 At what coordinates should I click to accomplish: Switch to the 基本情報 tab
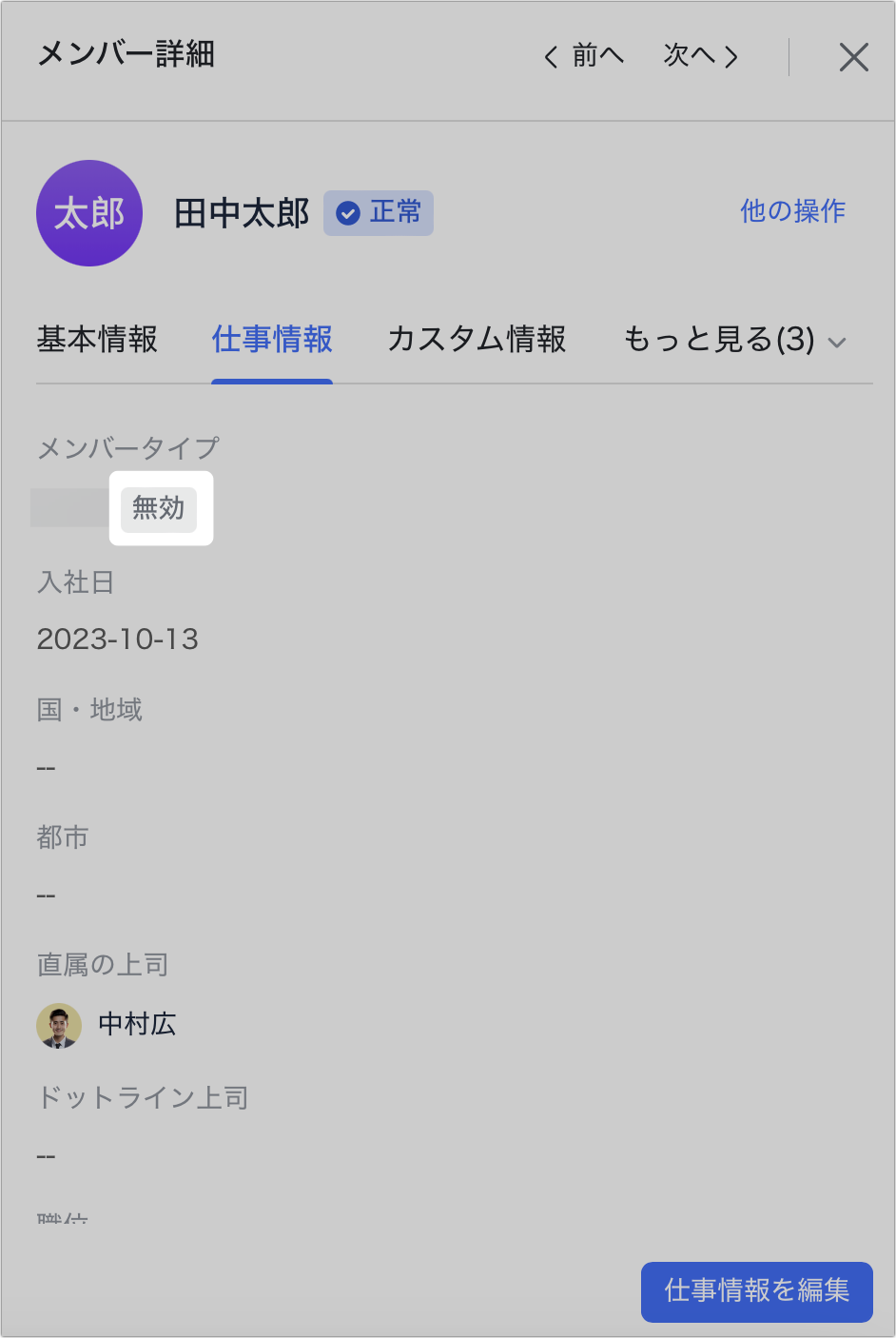point(97,340)
